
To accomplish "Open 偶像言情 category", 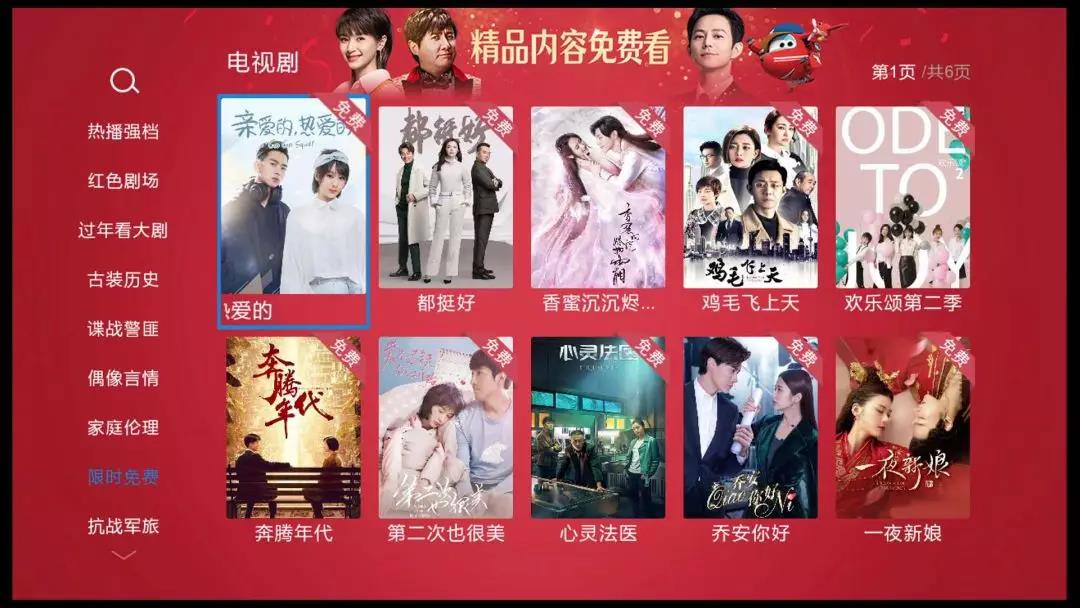I will click(123, 378).
